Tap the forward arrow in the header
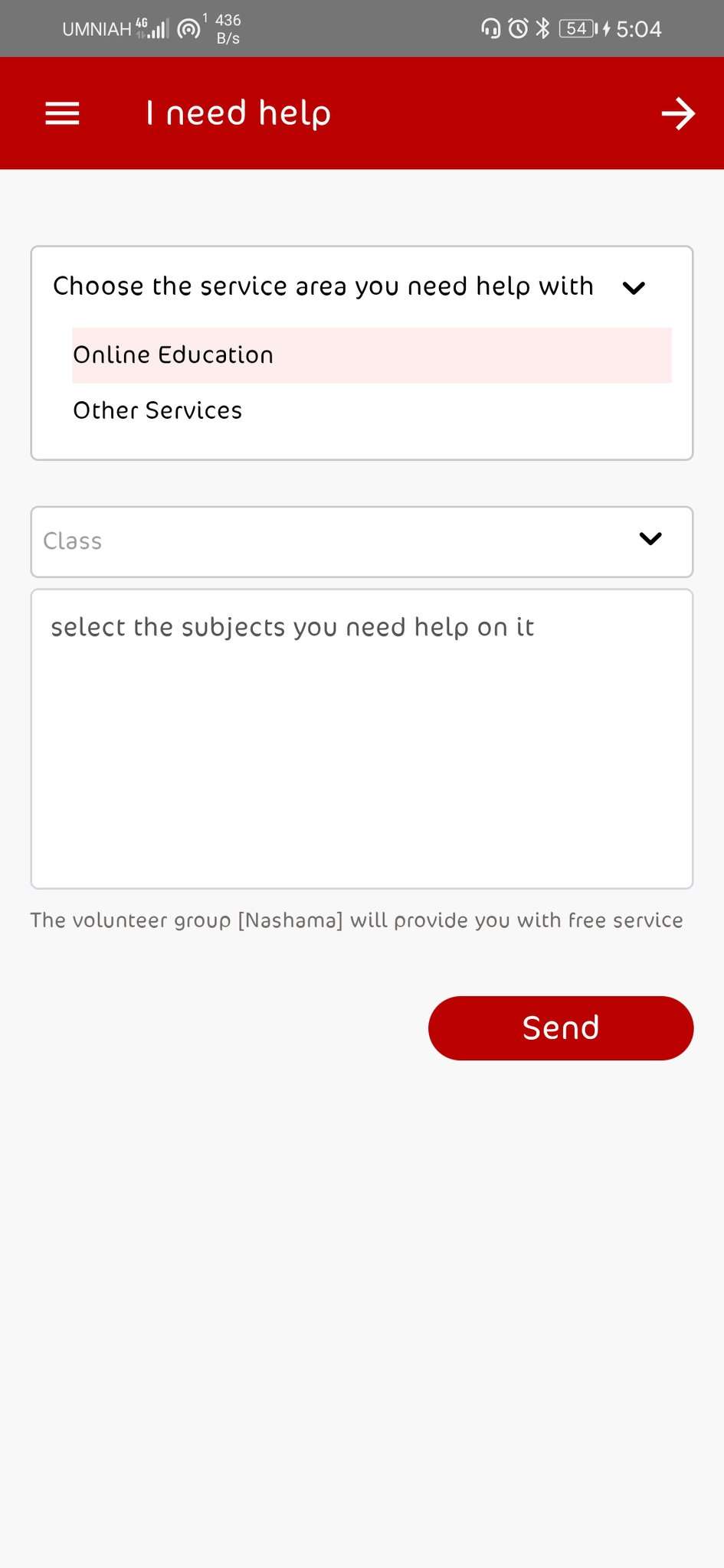724x1568 pixels. click(677, 113)
